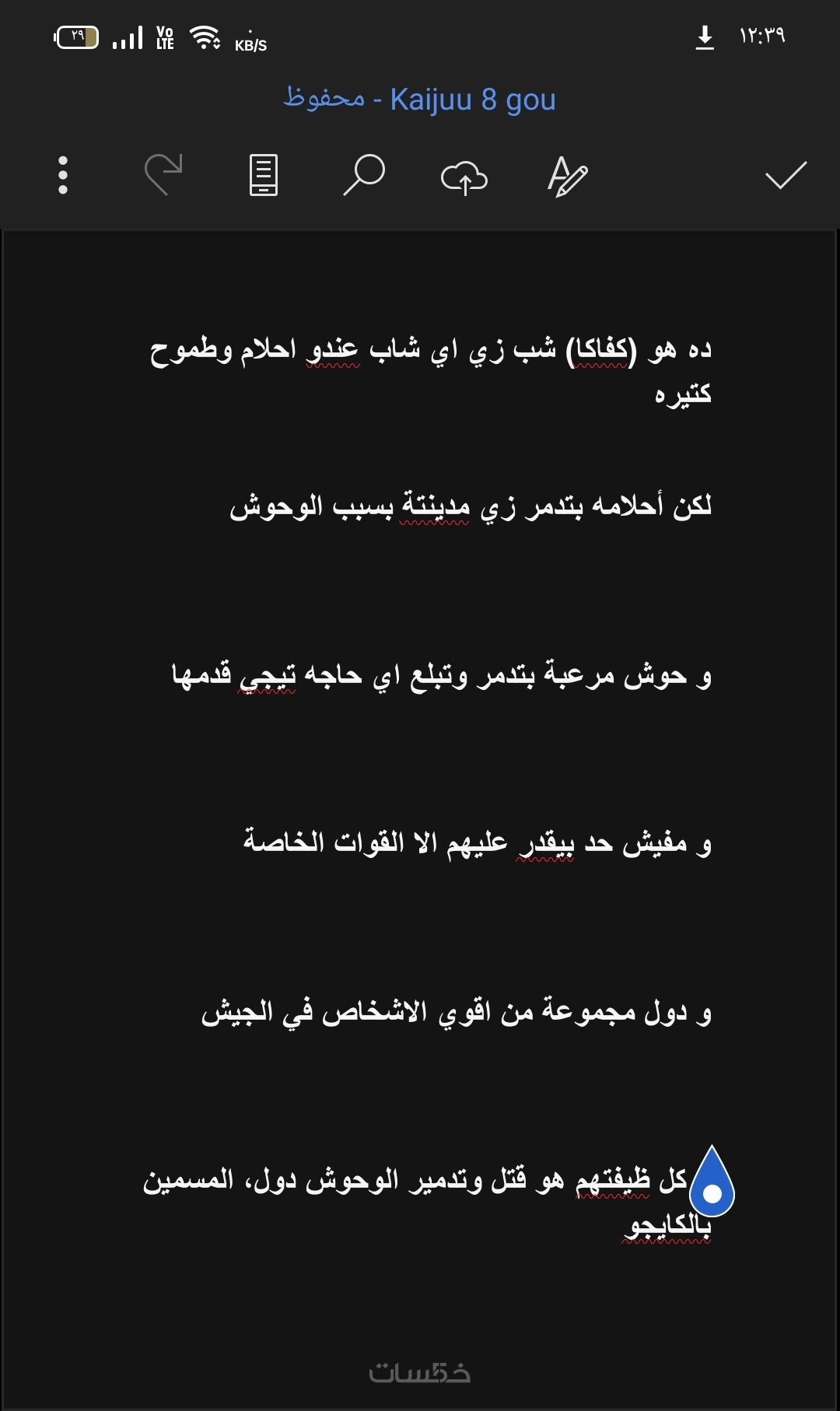
Task: Tap the Kaijuu 8 gou document title
Action: click(420, 100)
